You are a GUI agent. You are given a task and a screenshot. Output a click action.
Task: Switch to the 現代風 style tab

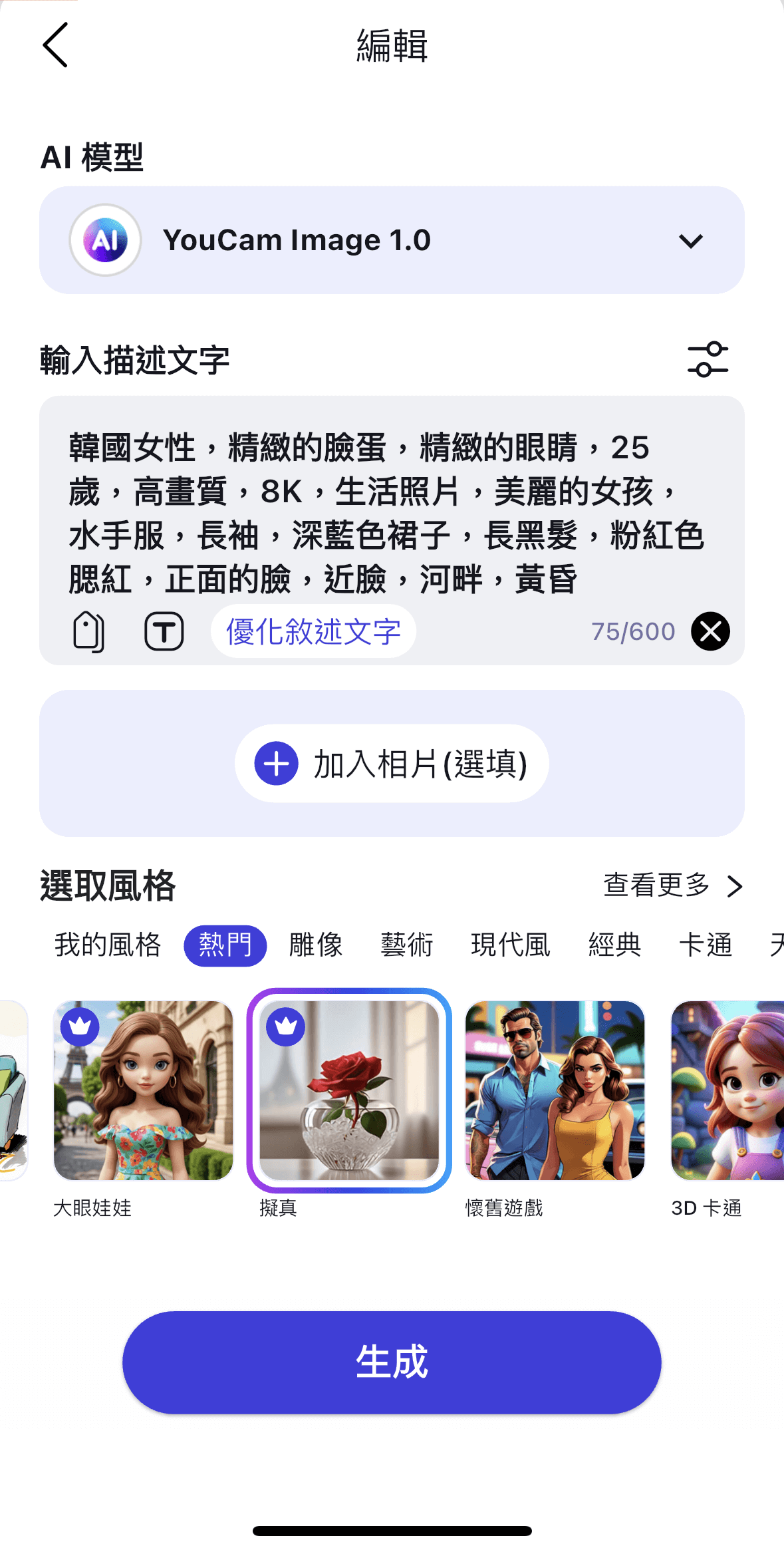[x=510, y=945]
